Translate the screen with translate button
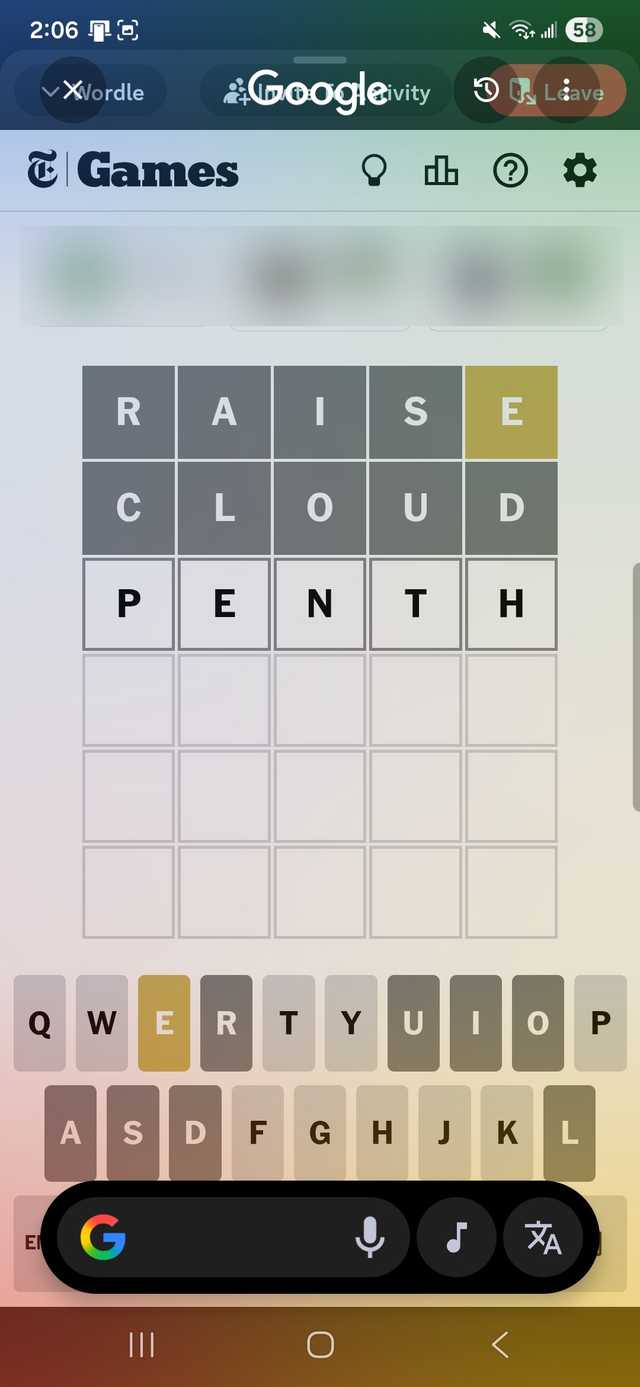640x1387 pixels. click(x=544, y=1238)
